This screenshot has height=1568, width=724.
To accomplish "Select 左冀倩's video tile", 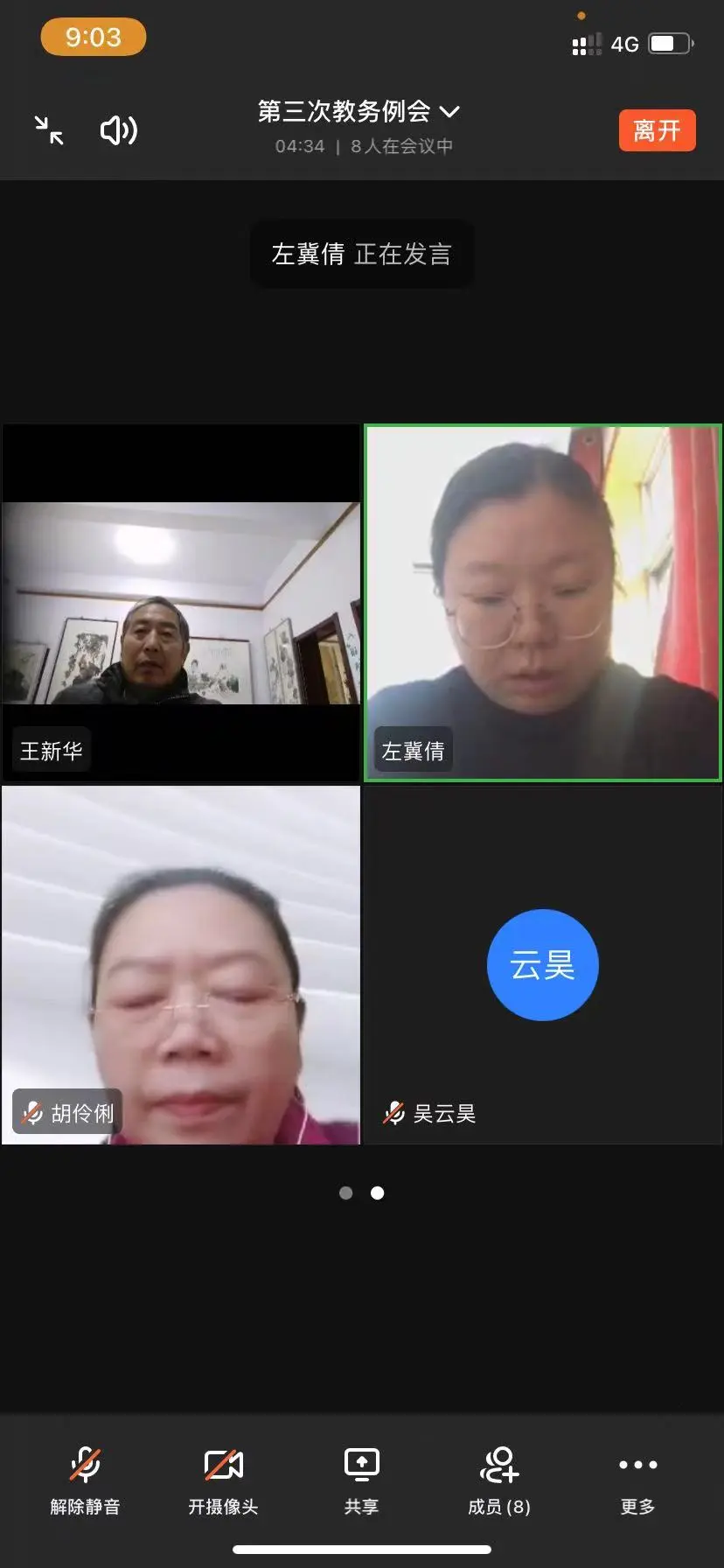I will [543, 603].
